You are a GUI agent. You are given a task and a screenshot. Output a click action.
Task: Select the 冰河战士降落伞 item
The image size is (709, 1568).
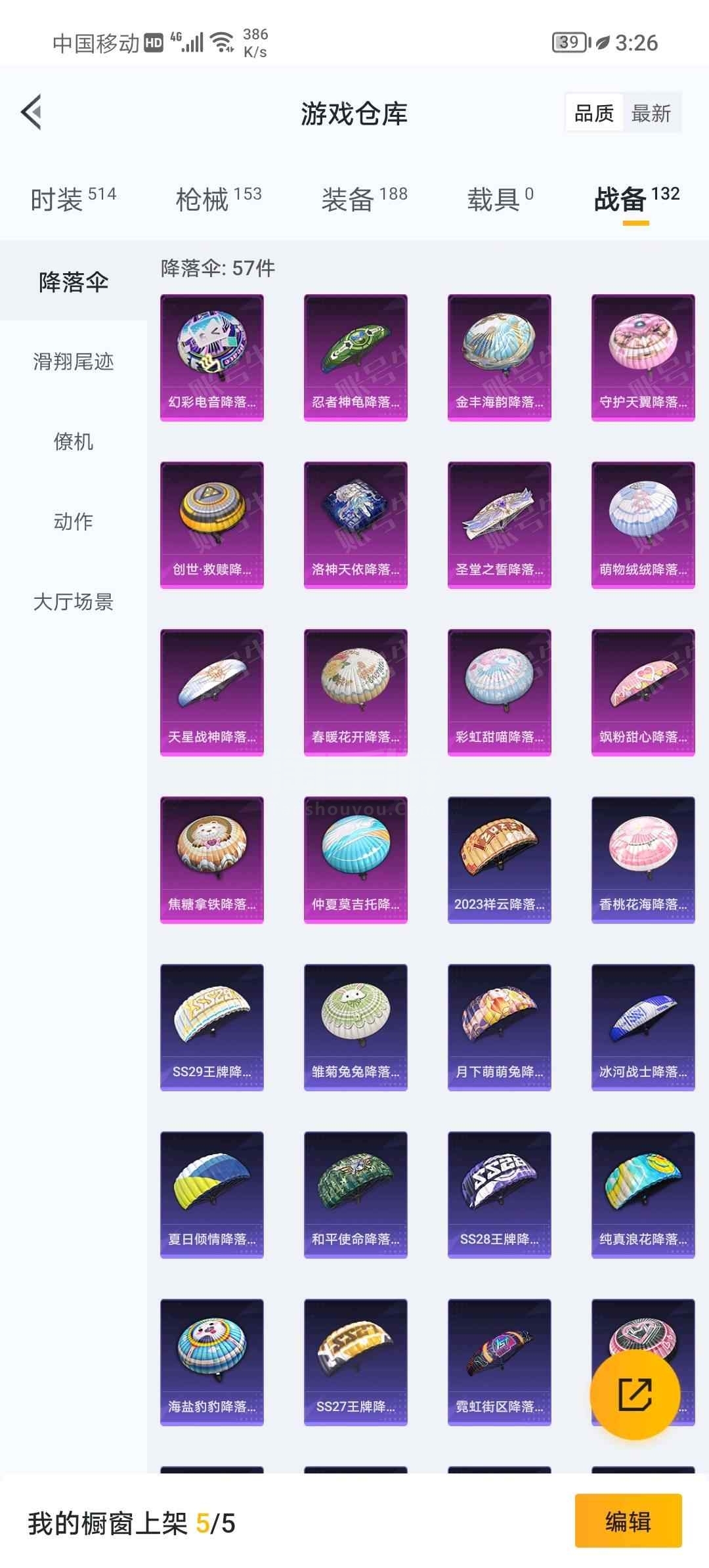click(x=643, y=1028)
